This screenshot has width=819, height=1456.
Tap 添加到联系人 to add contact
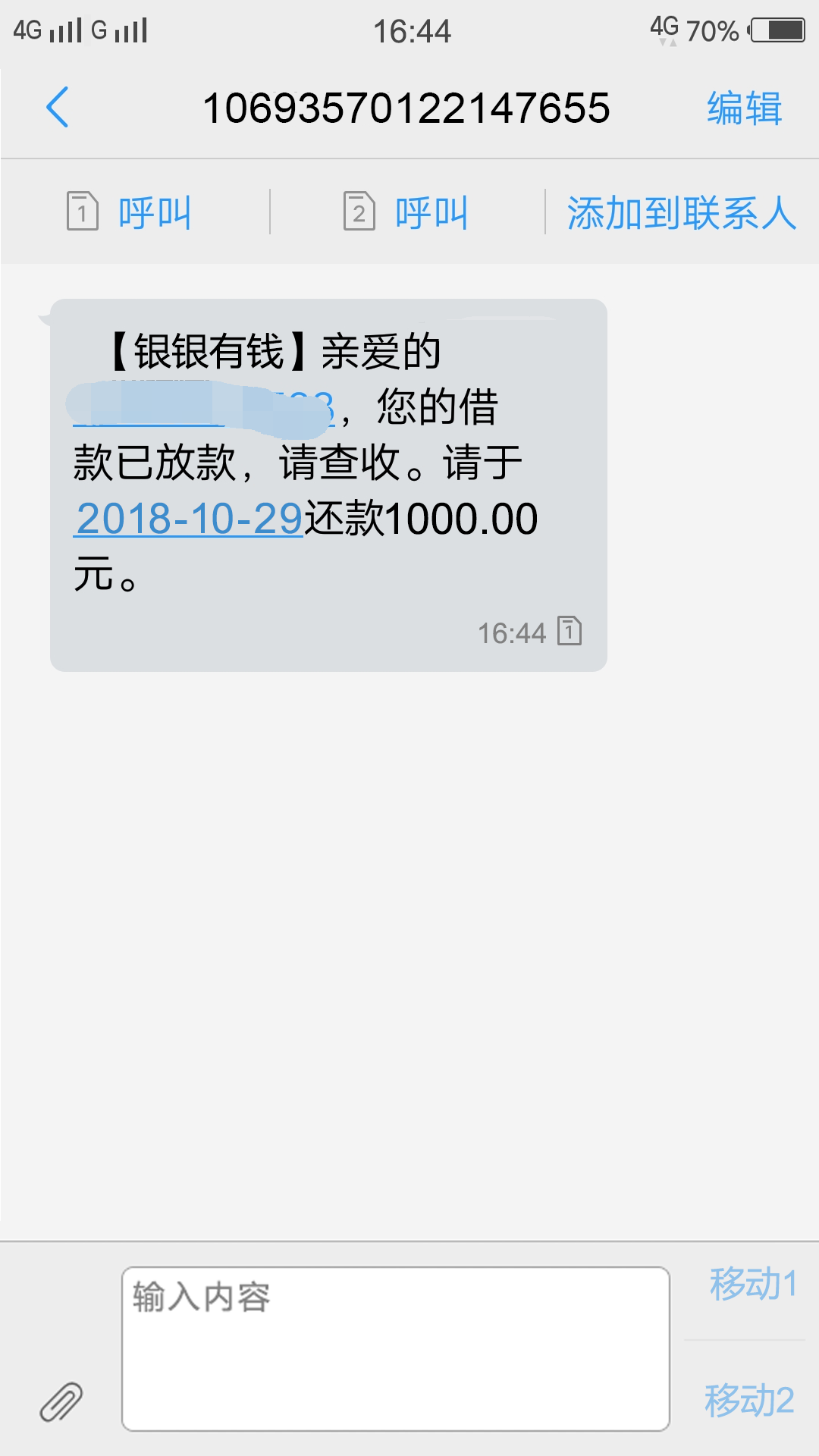[682, 212]
